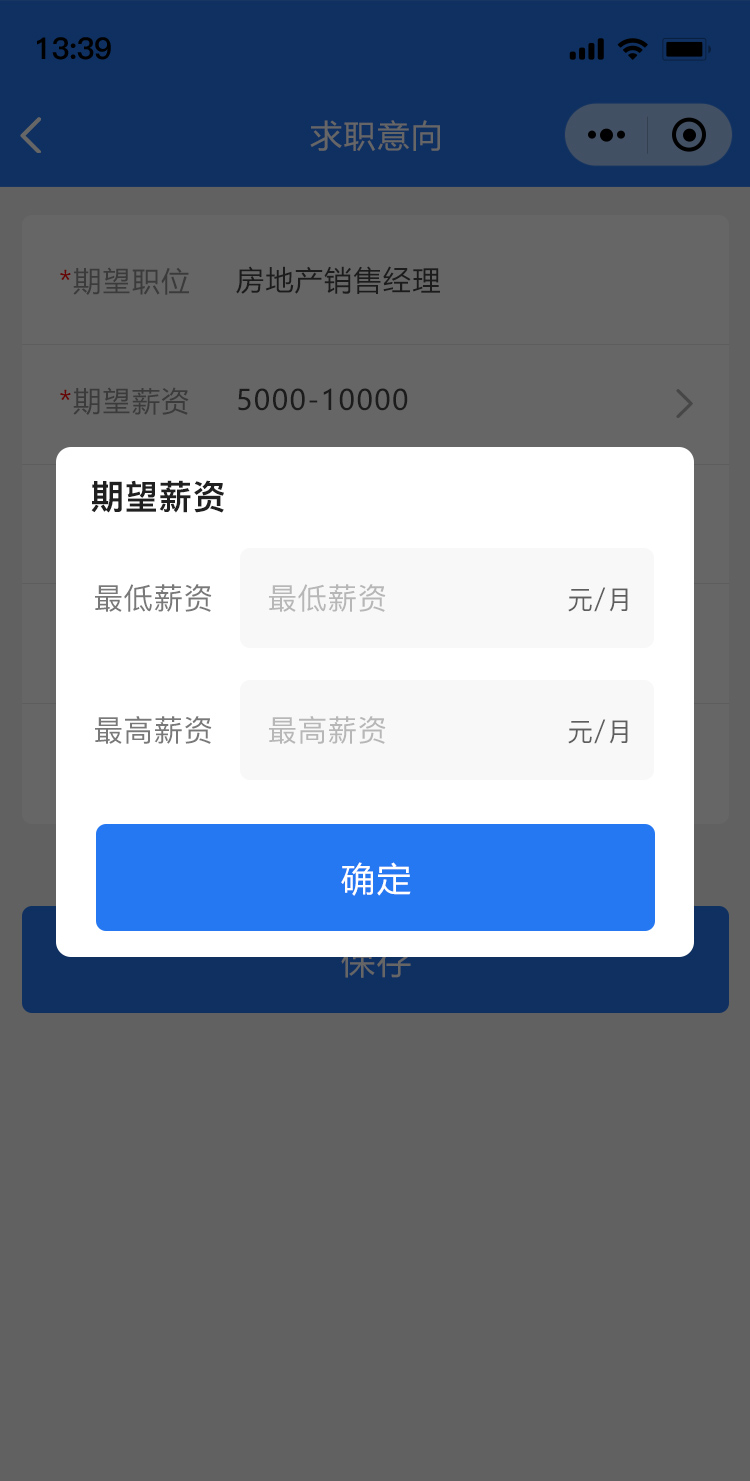
Task: Go back using the top-left arrow
Action: [32, 135]
